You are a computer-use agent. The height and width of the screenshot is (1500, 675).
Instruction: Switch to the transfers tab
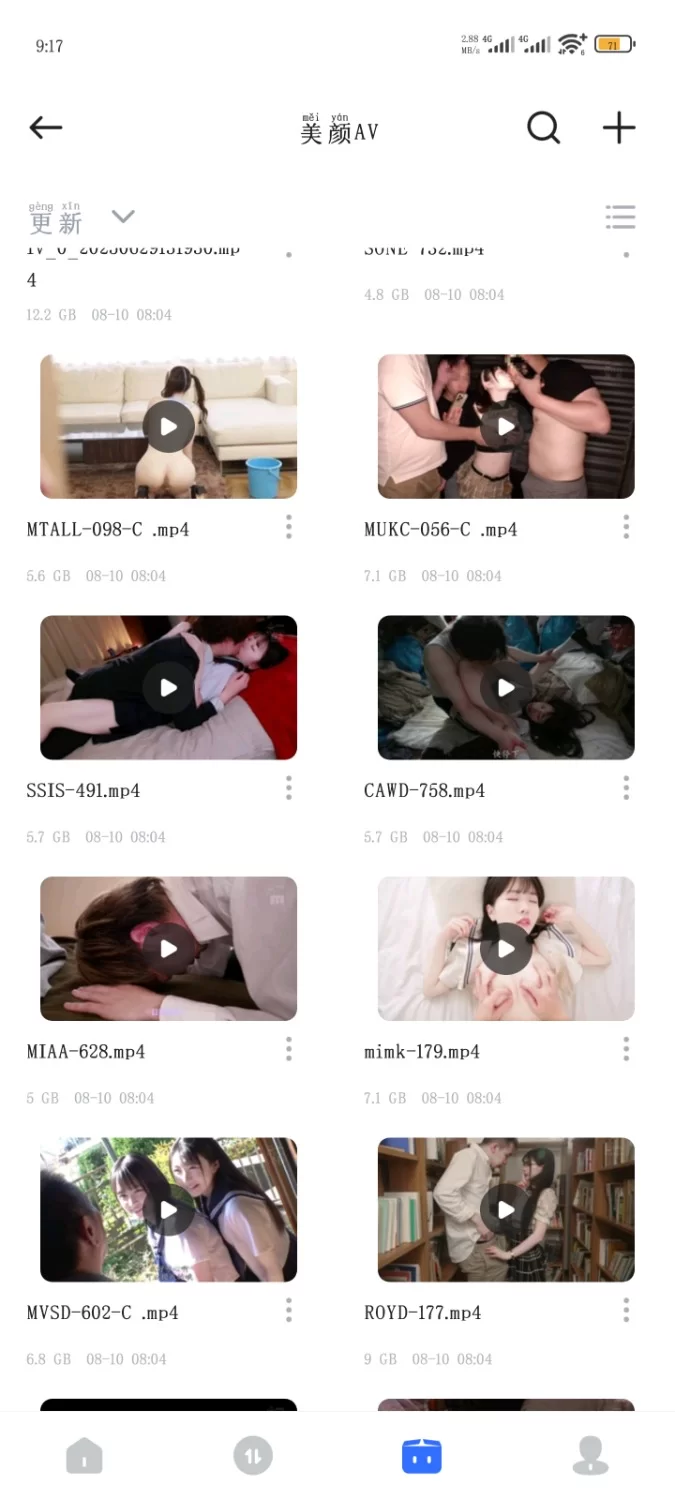[253, 1456]
